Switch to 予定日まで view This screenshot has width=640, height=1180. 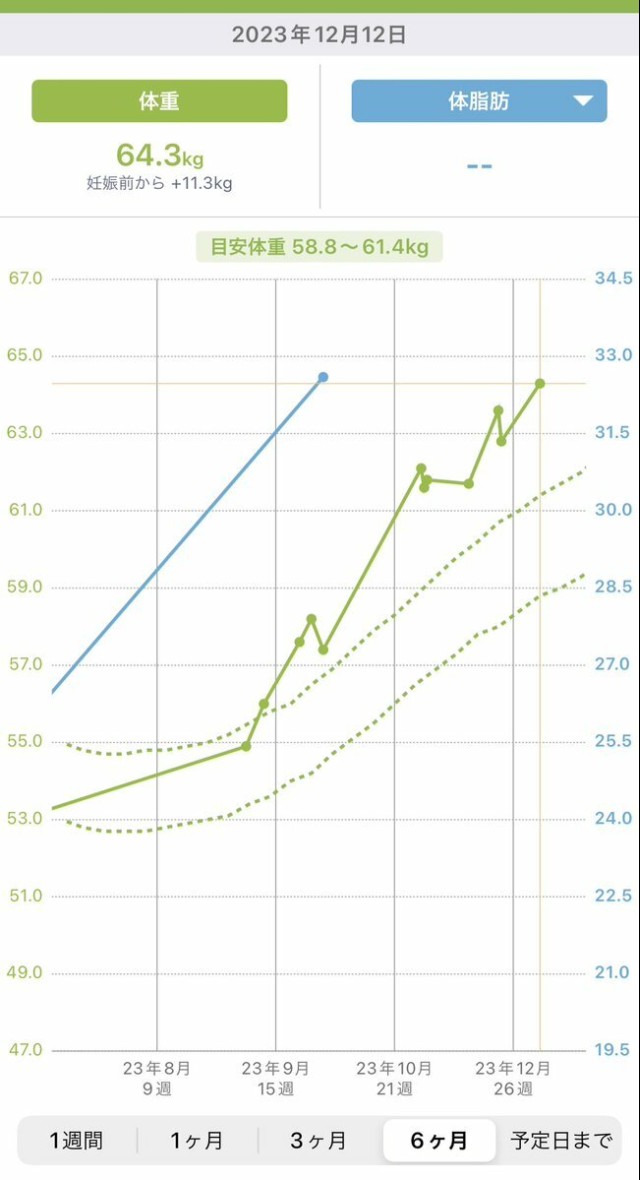[x=560, y=1140]
